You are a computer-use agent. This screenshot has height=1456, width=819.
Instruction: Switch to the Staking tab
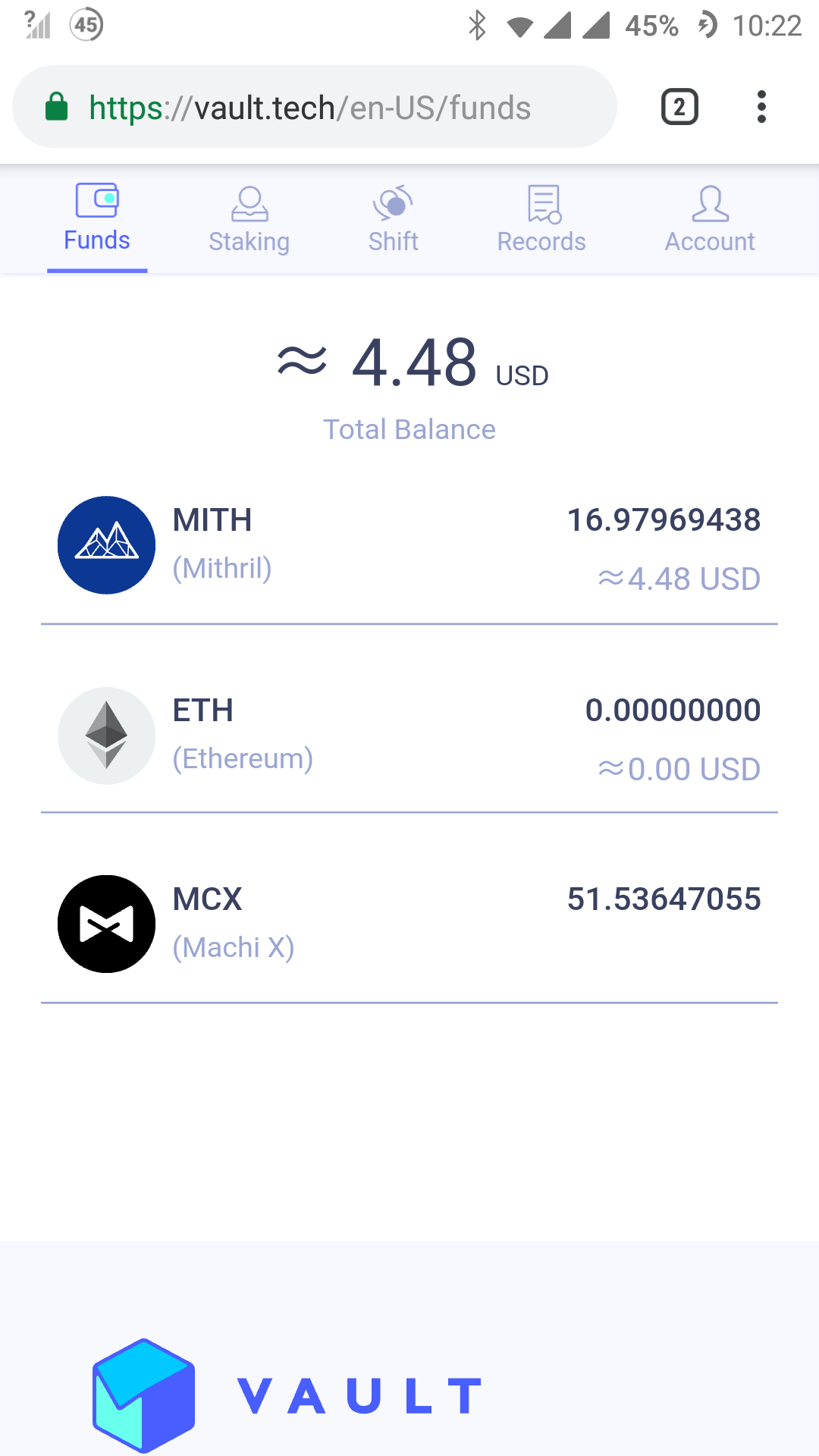(x=249, y=220)
